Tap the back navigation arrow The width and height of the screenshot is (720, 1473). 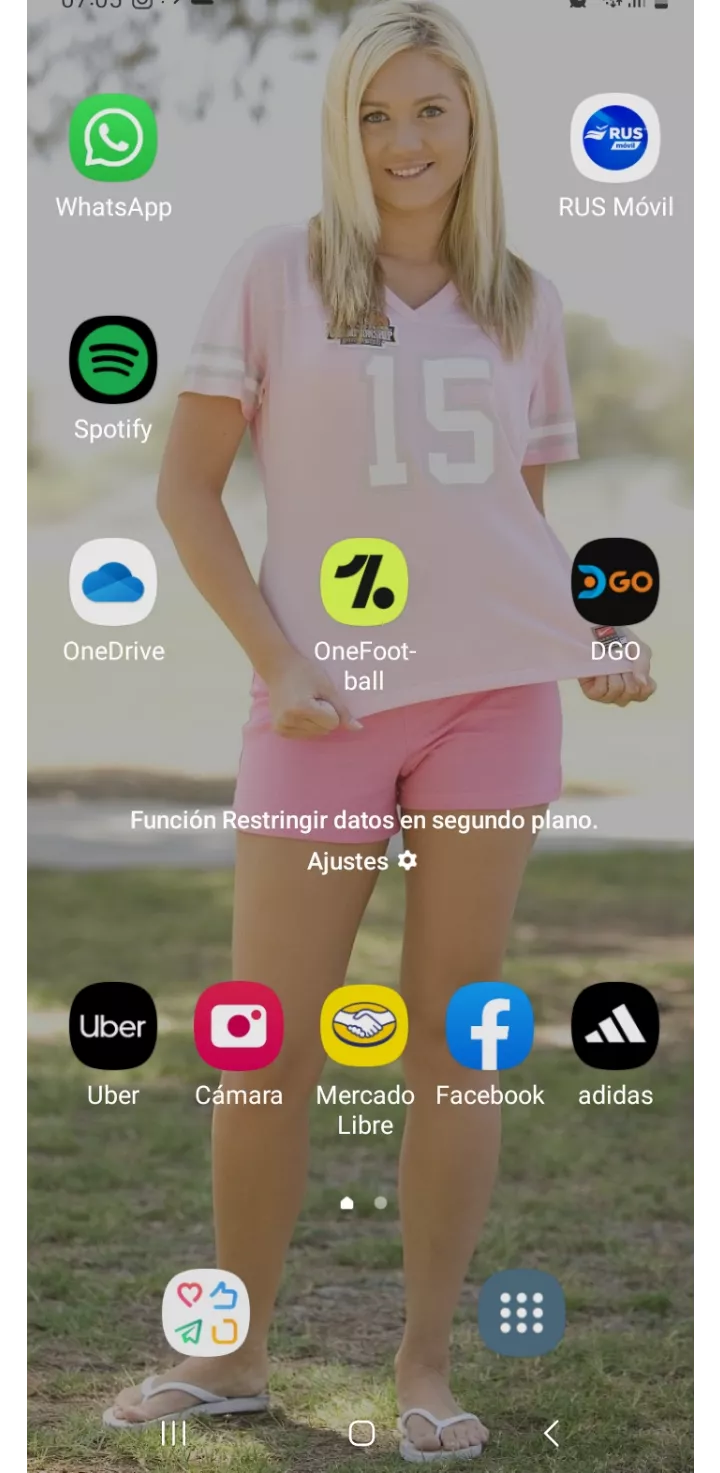pyautogui.click(x=549, y=1433)
